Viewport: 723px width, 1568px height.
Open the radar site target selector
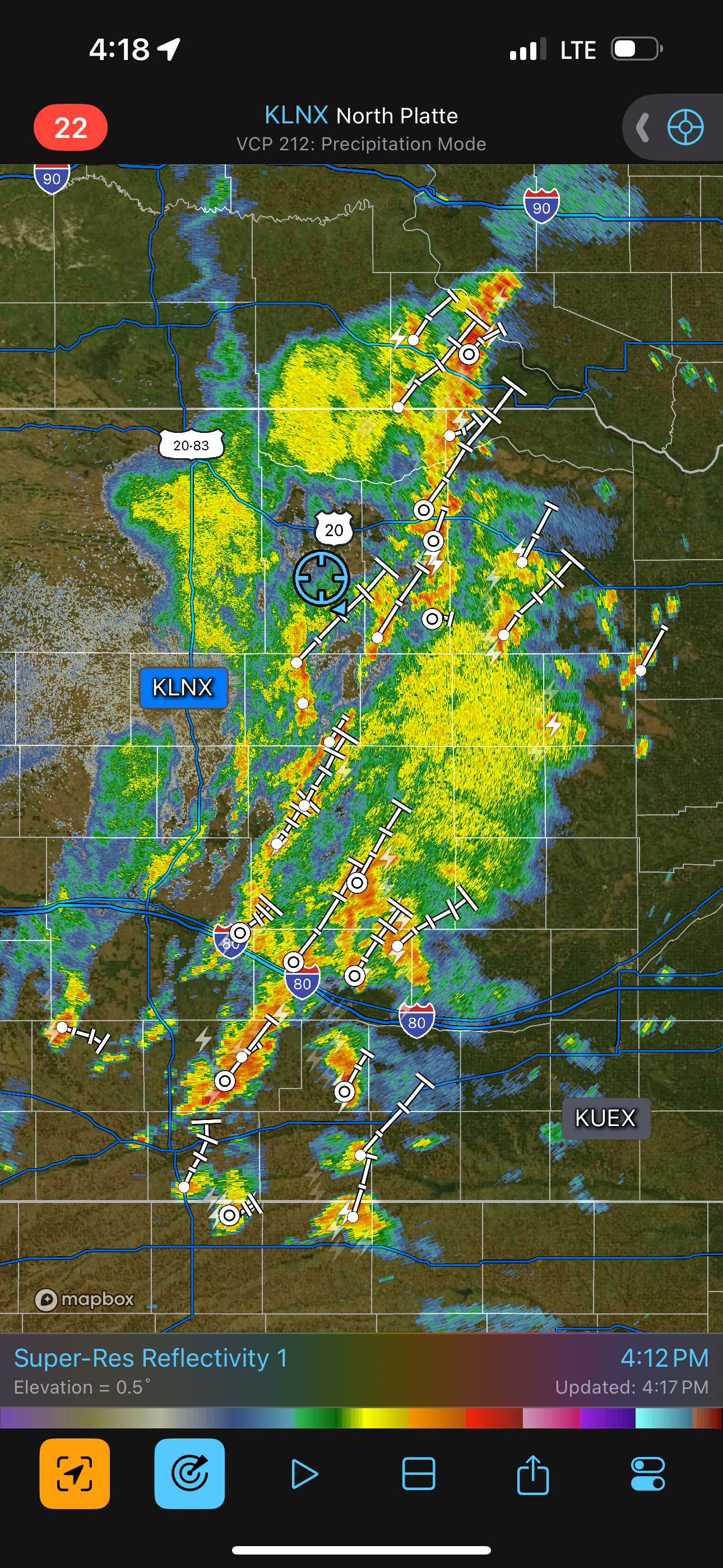(x=685, y=128)
